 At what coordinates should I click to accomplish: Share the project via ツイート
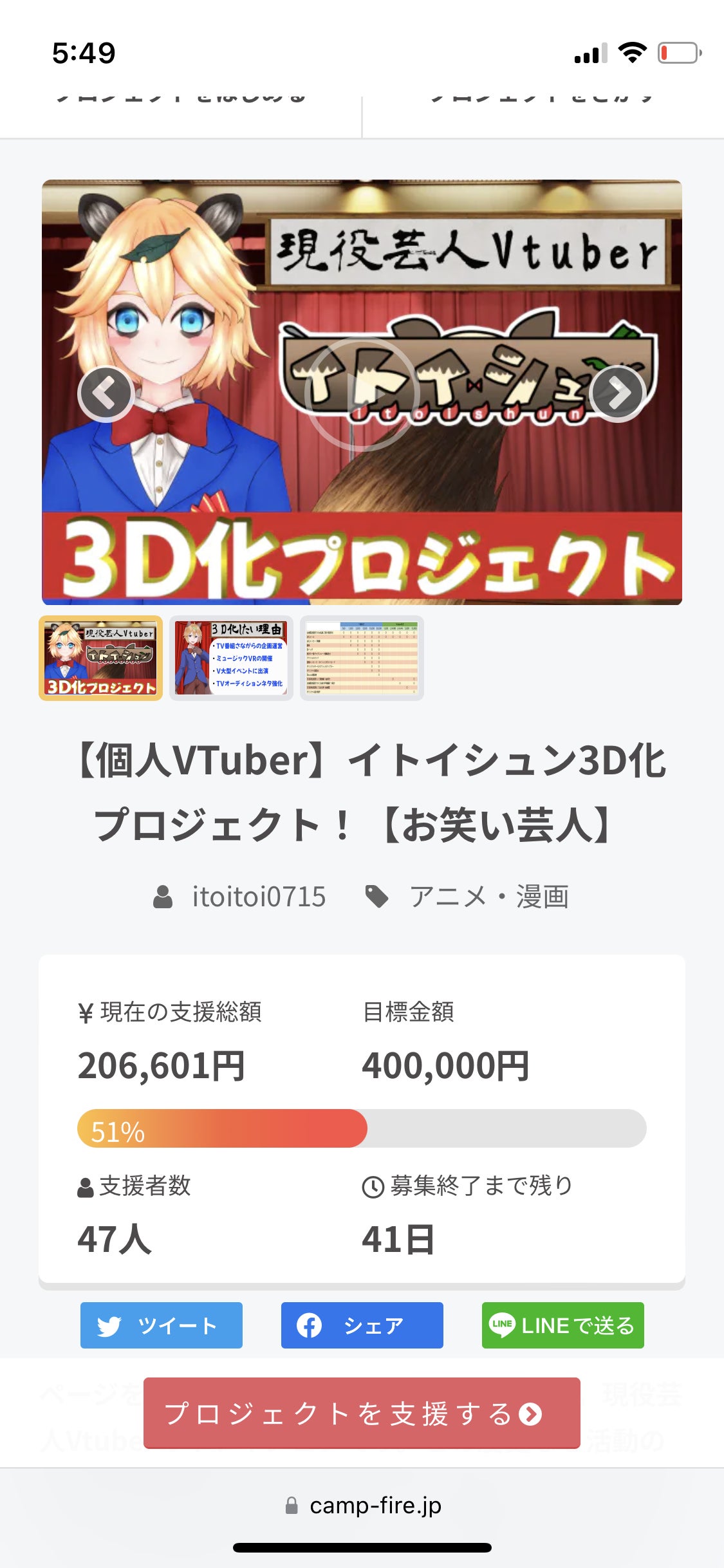pos(162,1325)
